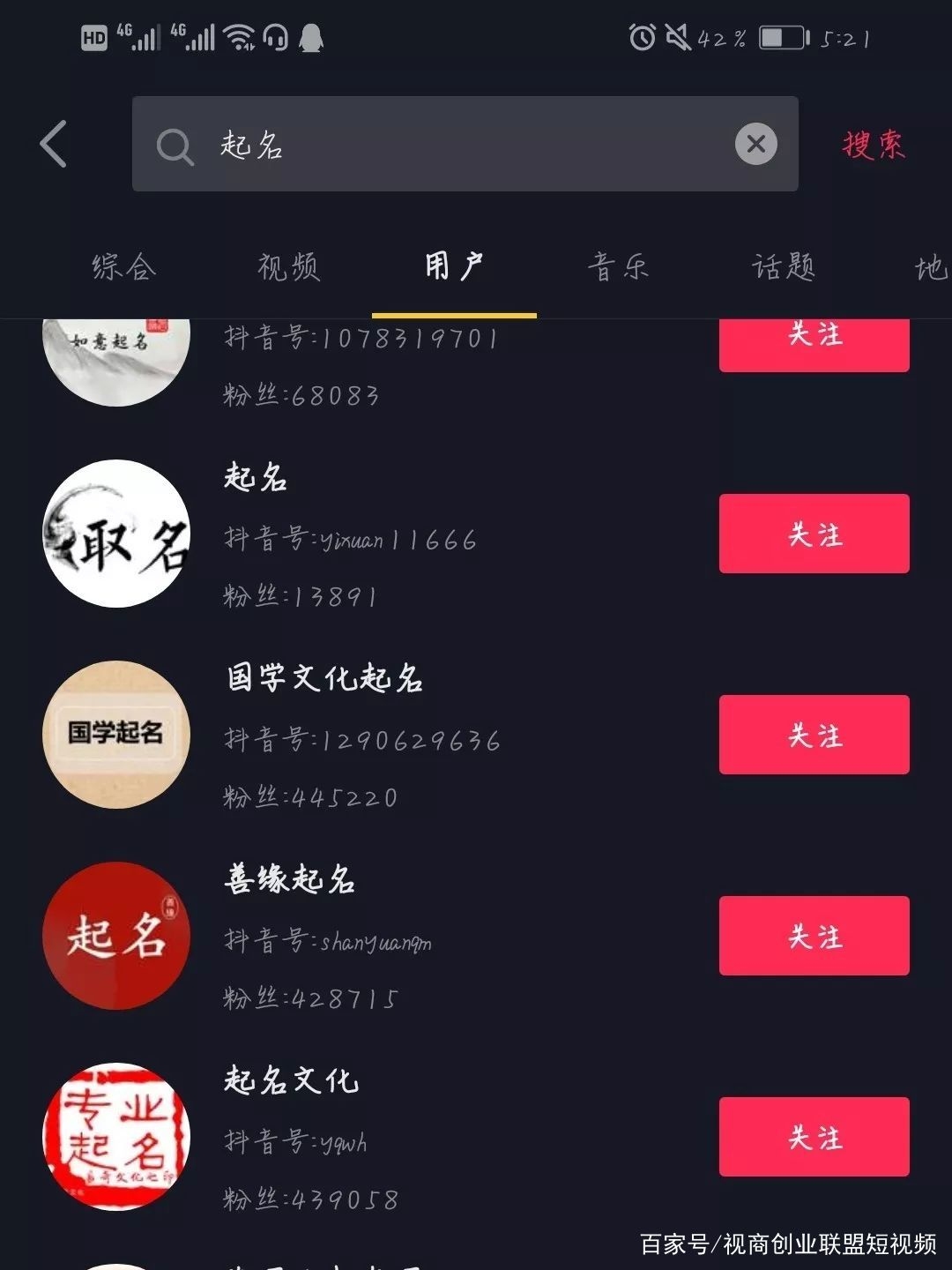Follow the 国学文化起名 account
952x1270 pixels.
[x=813, y=735]
